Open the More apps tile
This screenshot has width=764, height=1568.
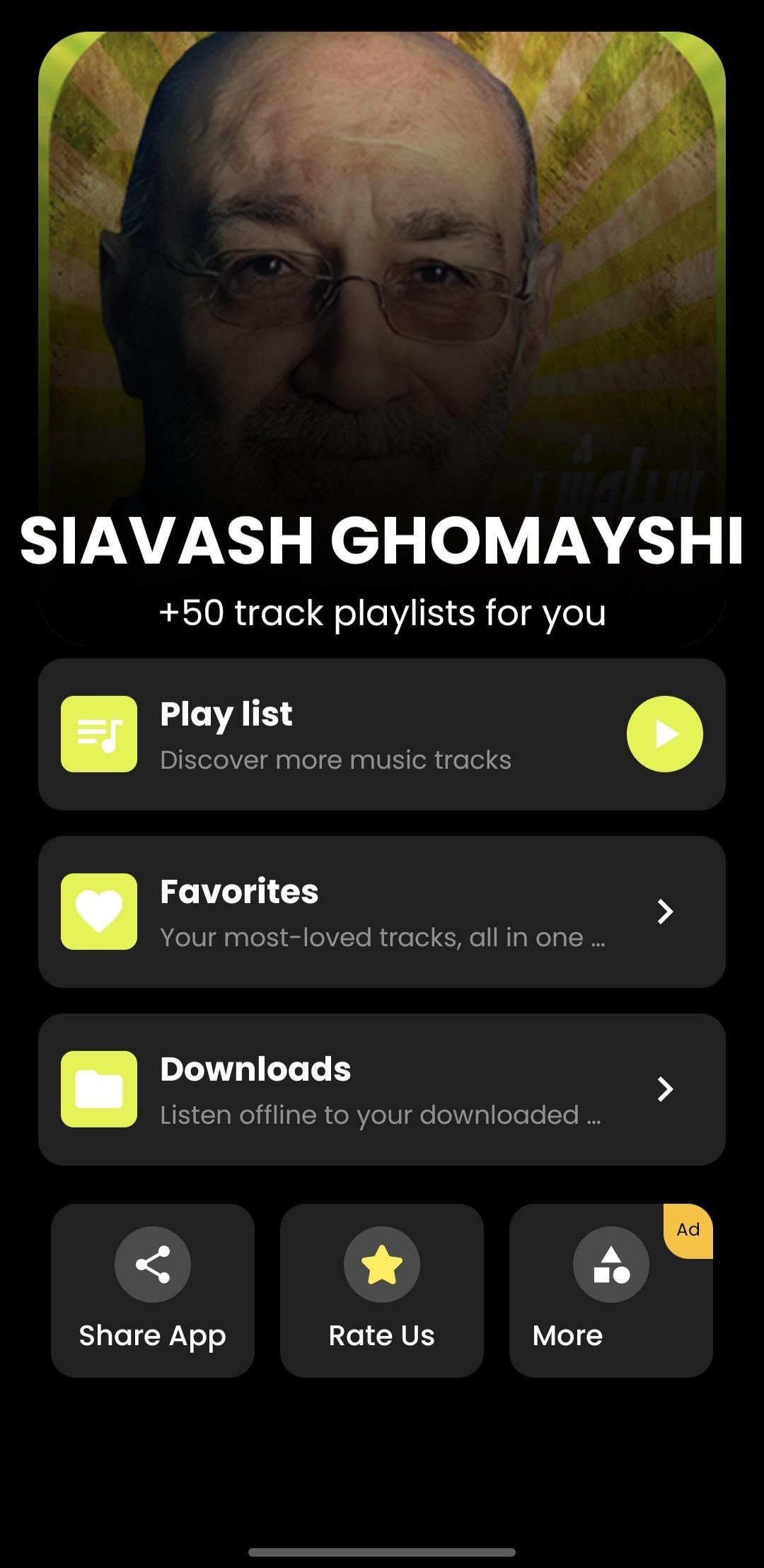pos(611,1291)
